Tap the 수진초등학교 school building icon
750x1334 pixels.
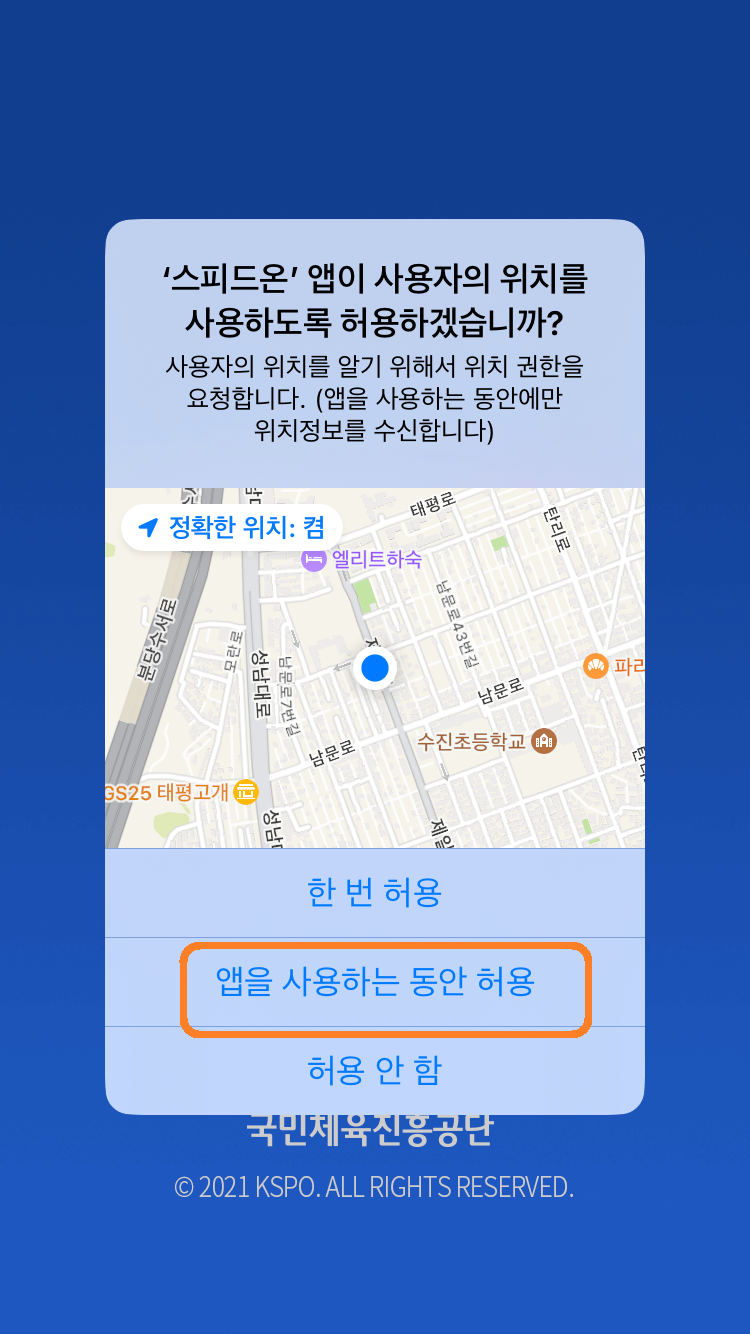pyautogui.click(x=543, y=742)
